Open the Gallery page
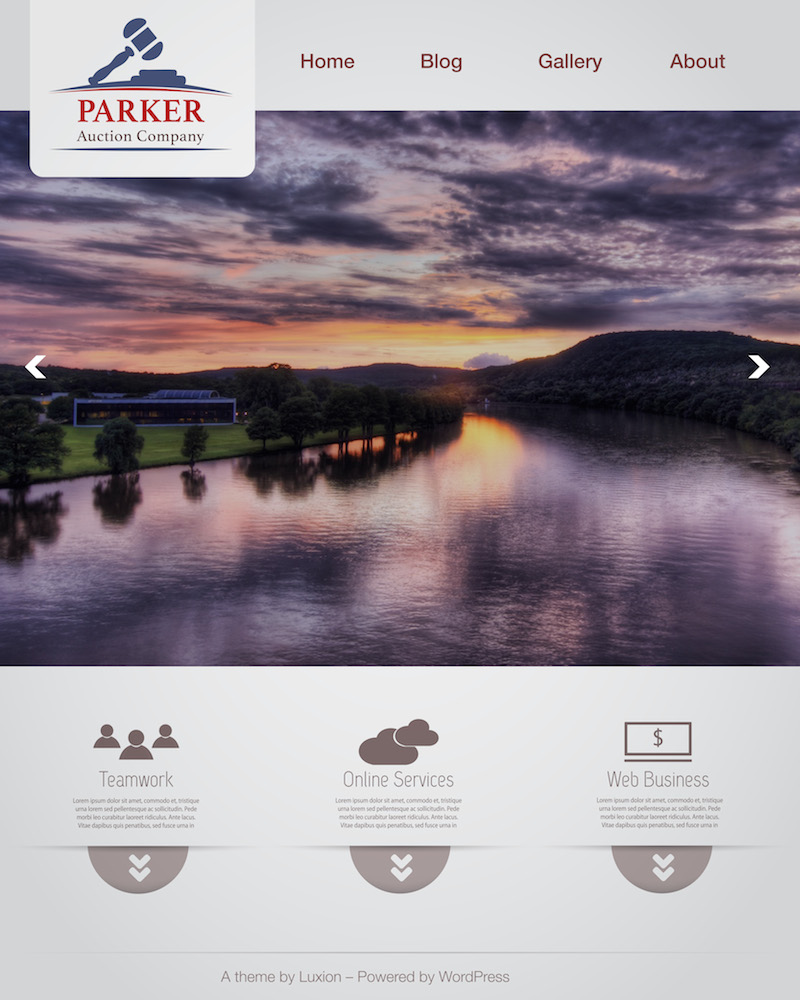 coord(570,61)
